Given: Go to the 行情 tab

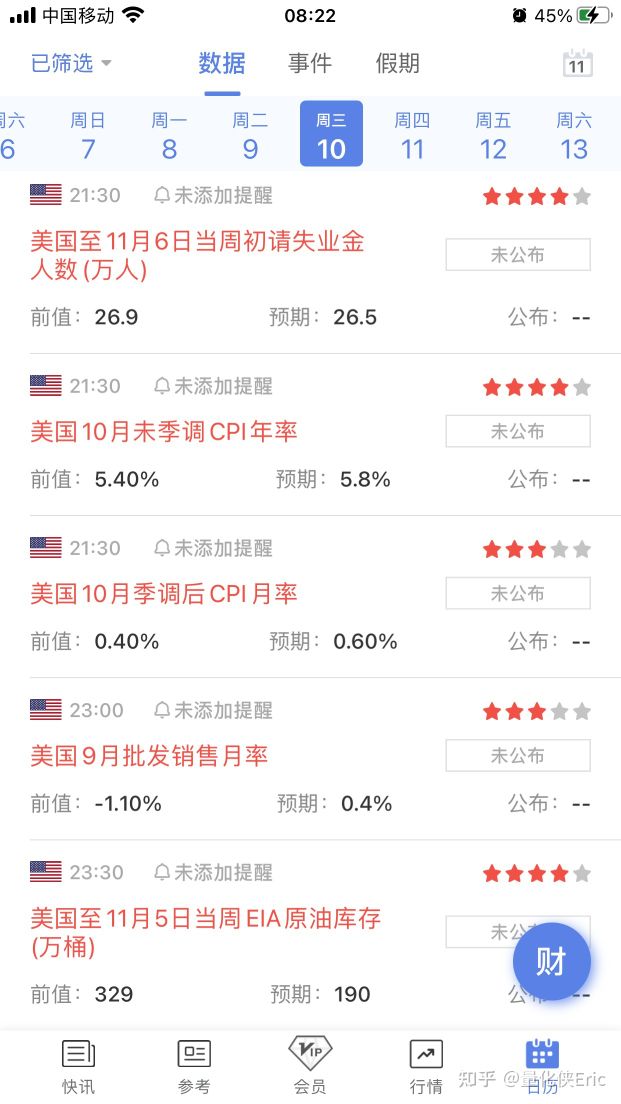Looking at the screenshot, I should [x=426, y=1066].
